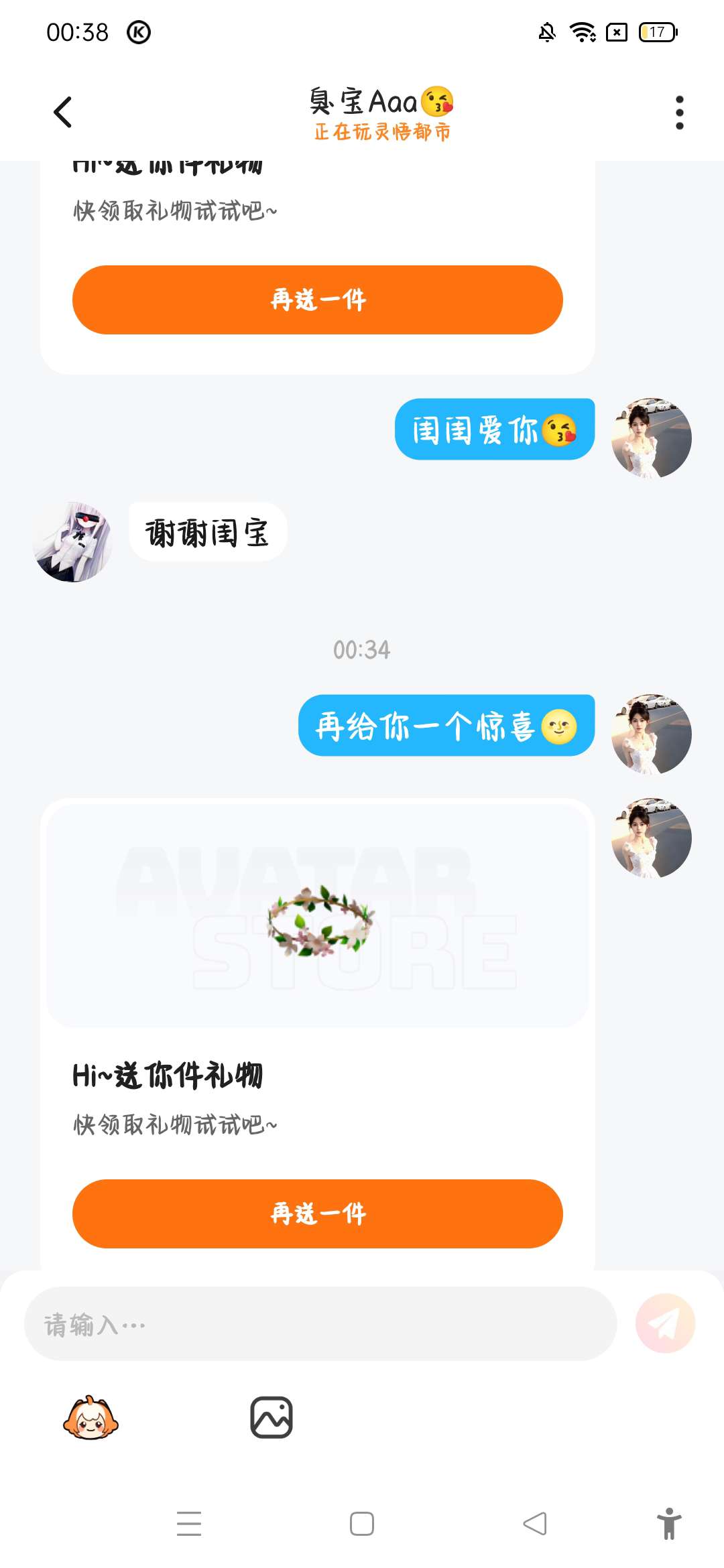
Task: Go to the system home screen
Action: pyautogui.click(x=362, y=1524)
